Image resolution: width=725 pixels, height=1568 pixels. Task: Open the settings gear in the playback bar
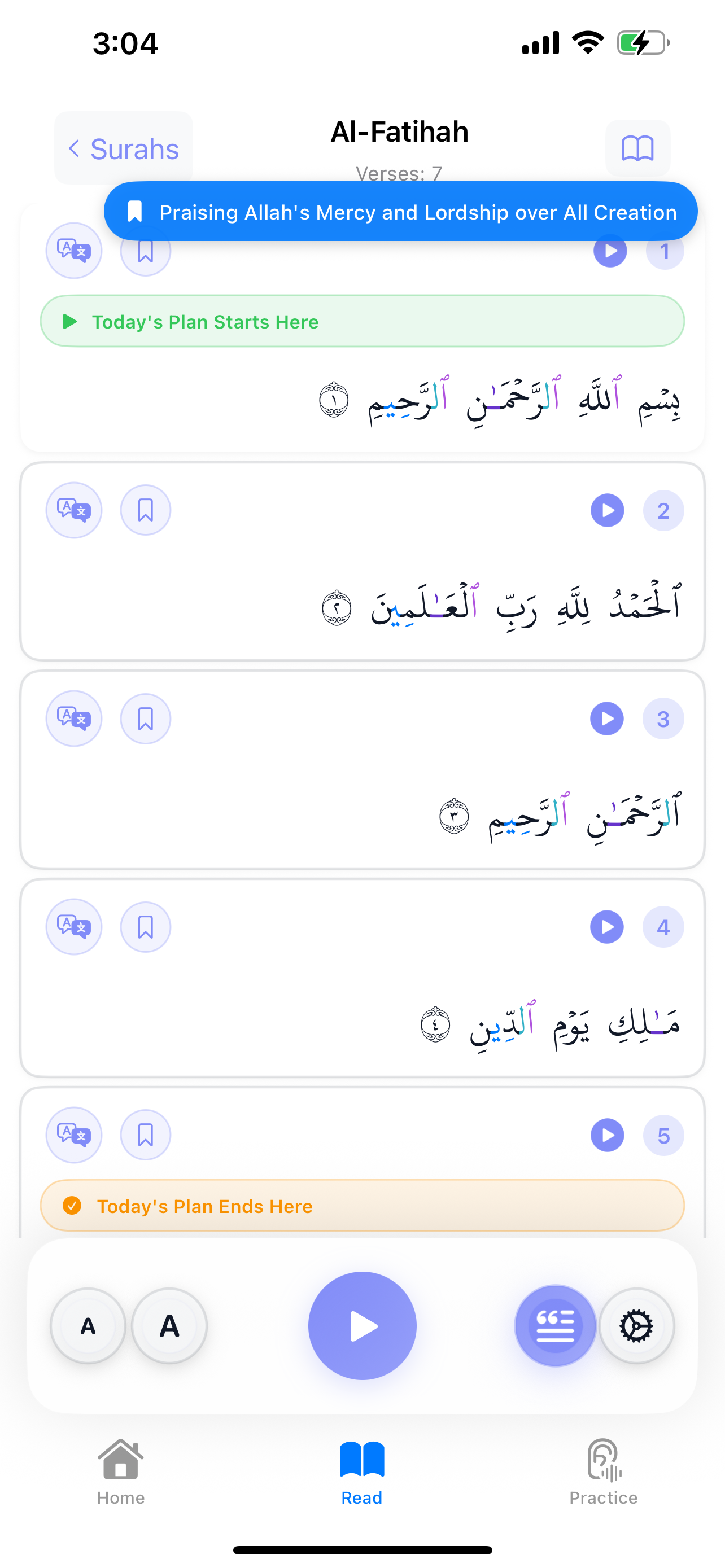[x=637, y=1326]
